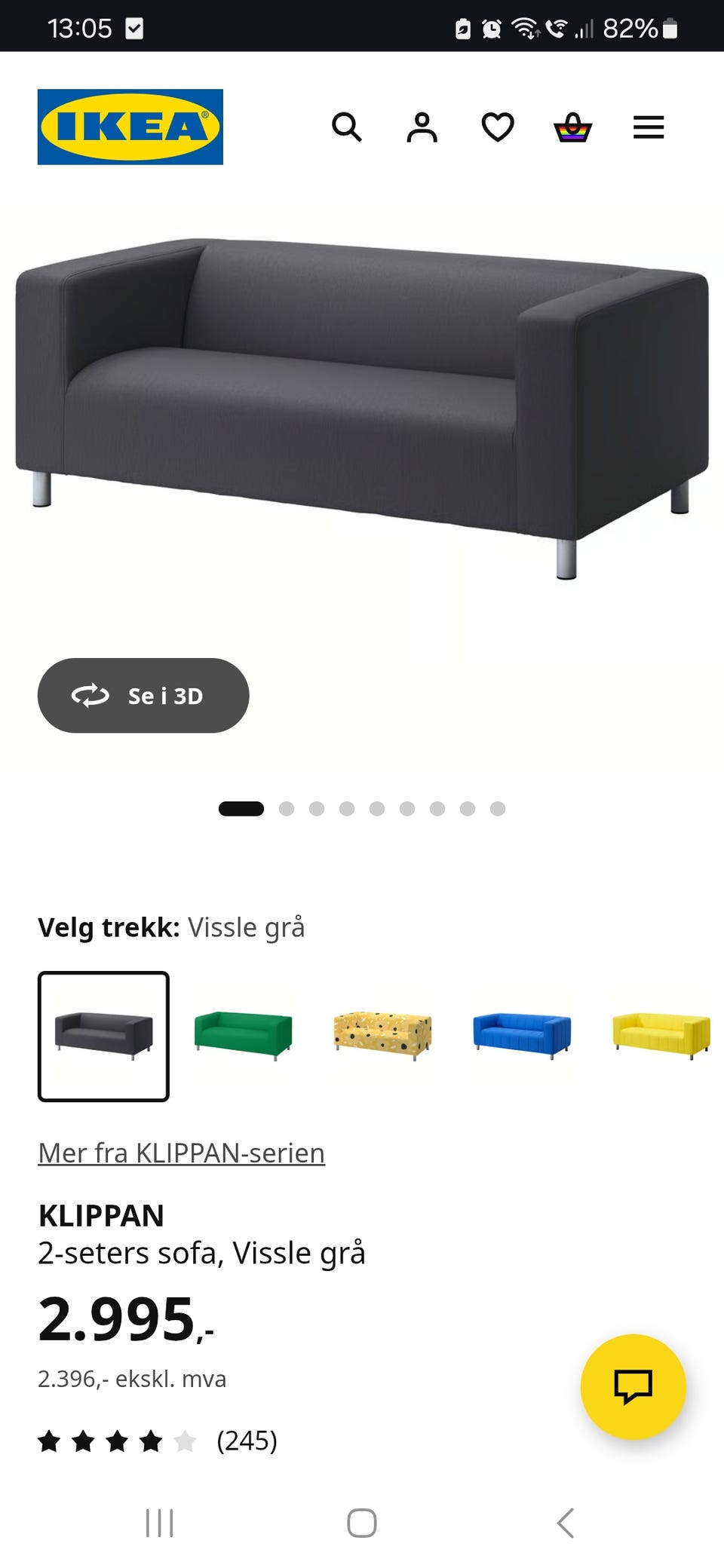This screenshot has height=1568, width=724.
Task: Tap the system home button
Action: point(362,1523)
